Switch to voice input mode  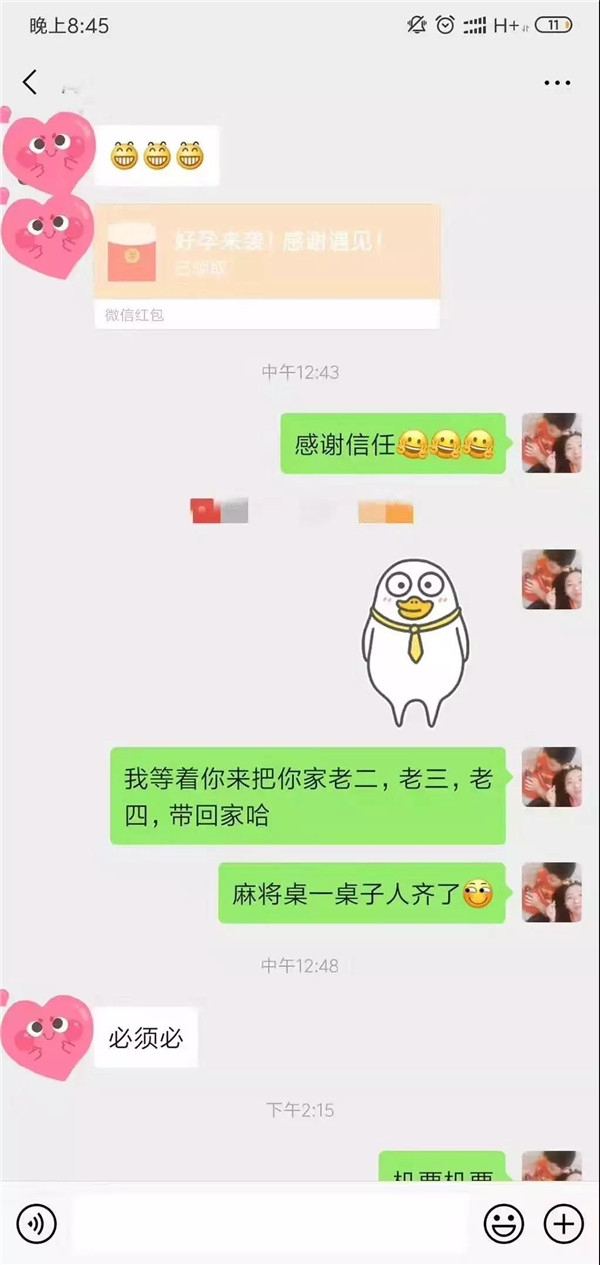pos(37,1222)
